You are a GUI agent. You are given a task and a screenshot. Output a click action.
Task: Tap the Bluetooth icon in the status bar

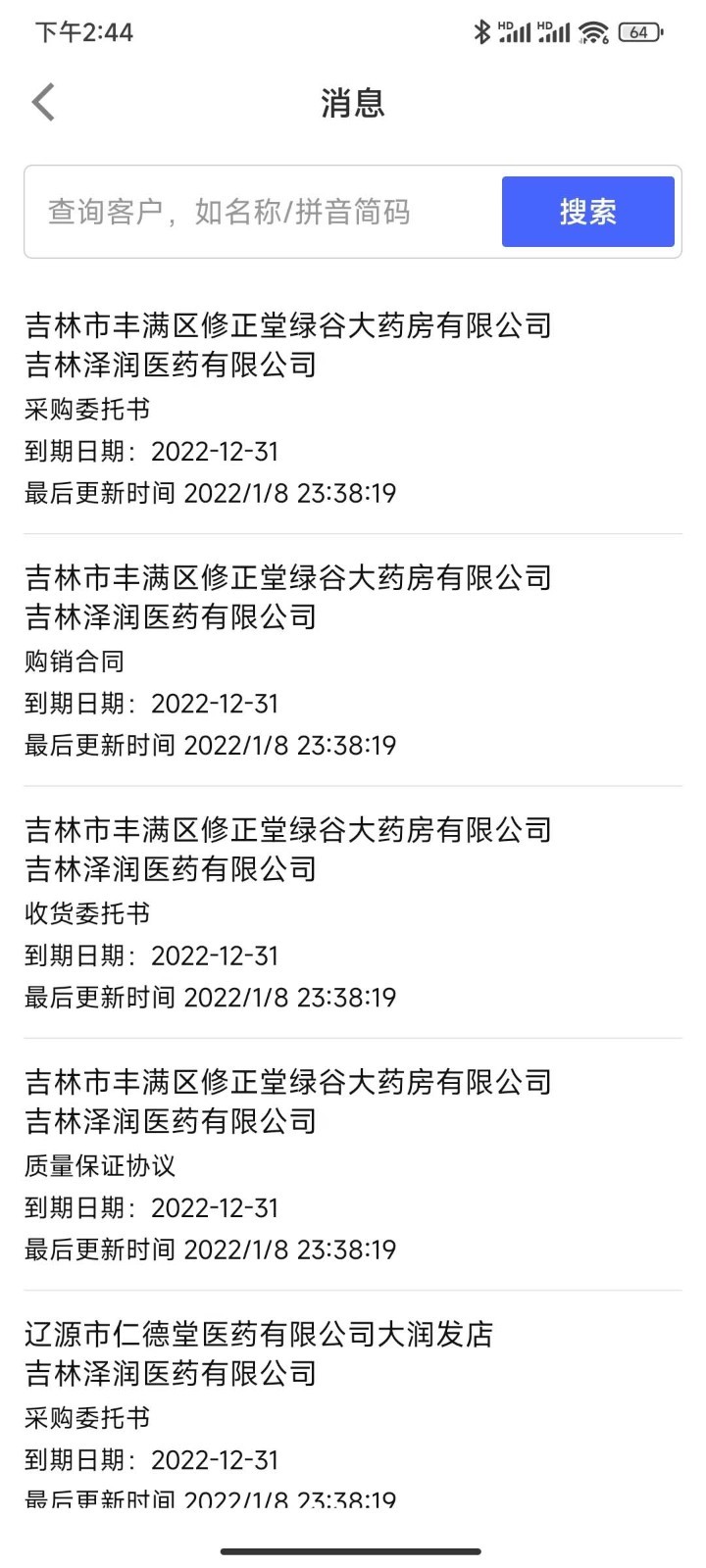481,30
